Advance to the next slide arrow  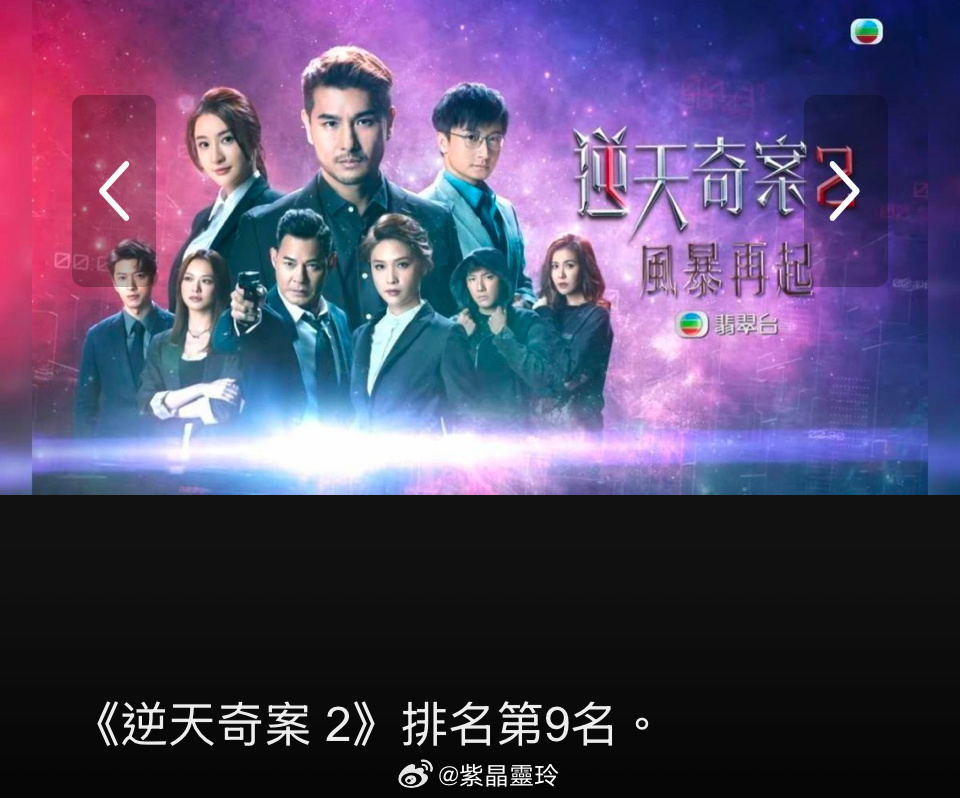(x=845, y=191)
